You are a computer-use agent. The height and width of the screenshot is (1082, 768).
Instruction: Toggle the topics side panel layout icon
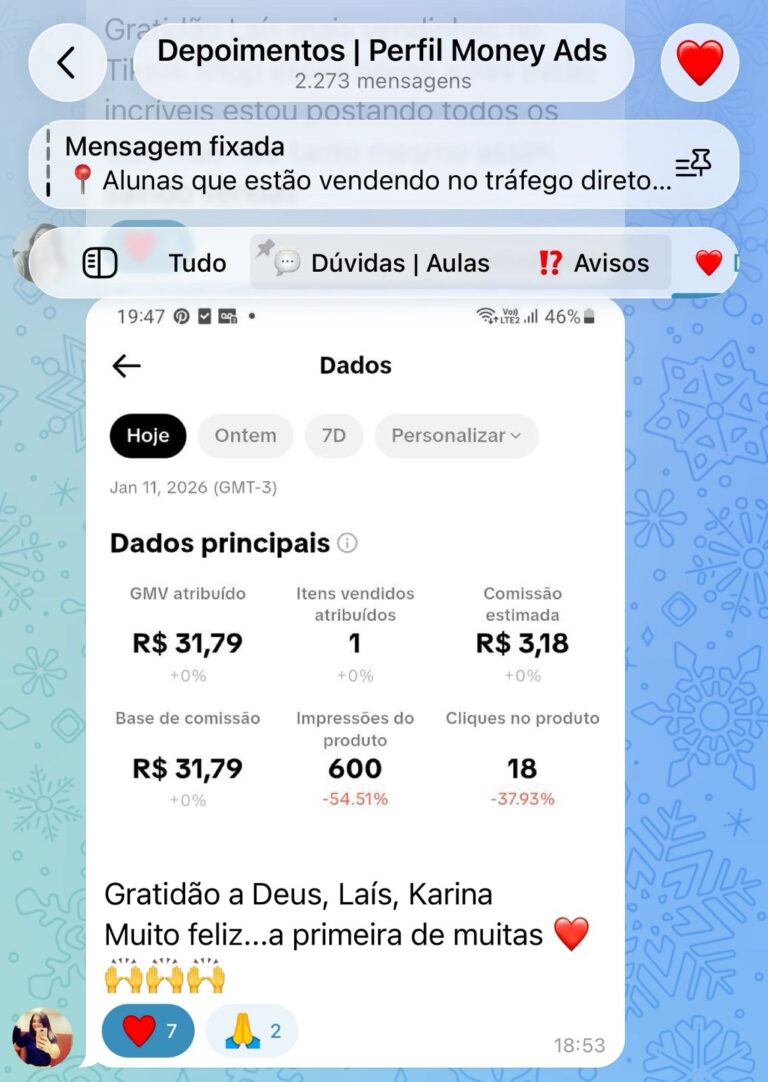[100, 263]
